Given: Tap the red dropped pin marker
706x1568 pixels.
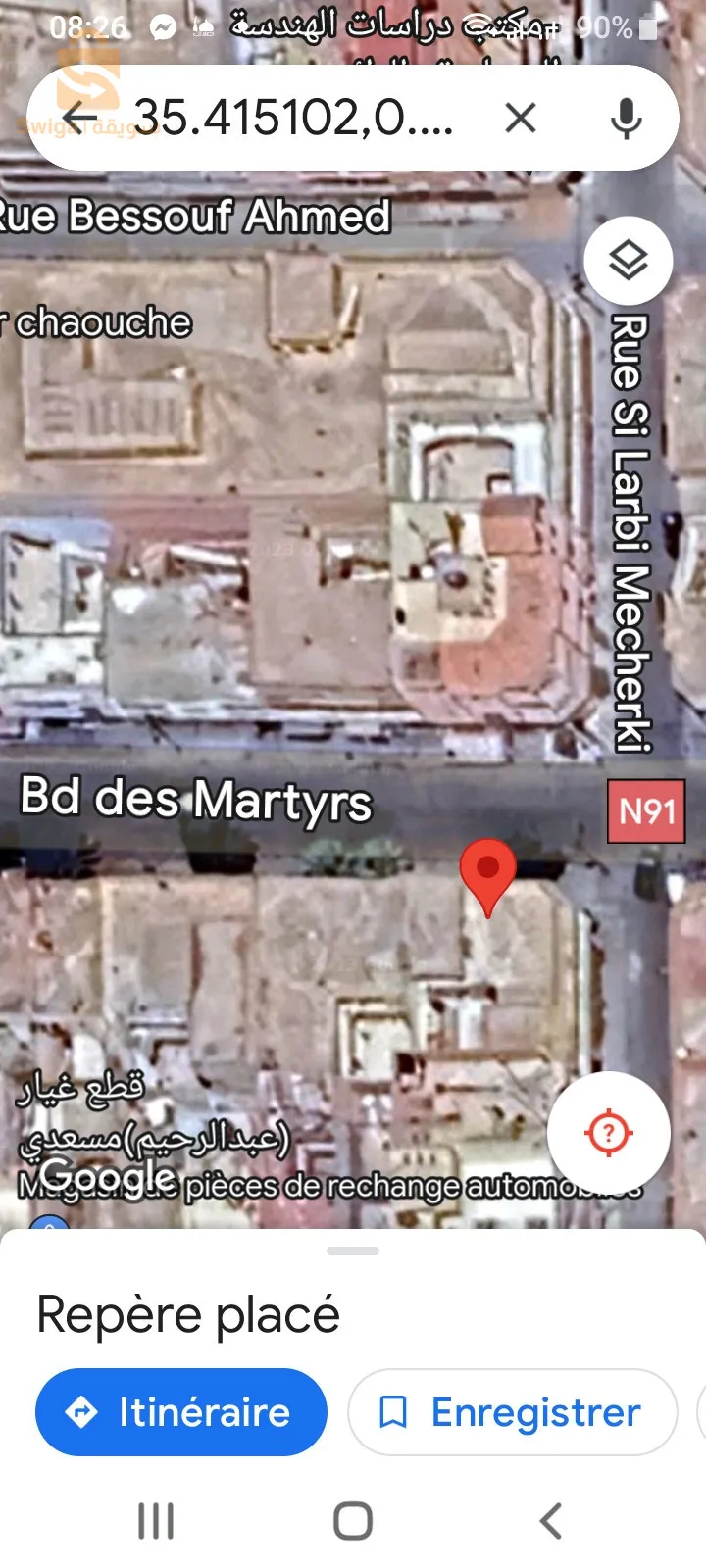Looking at the screenshot, I should [x=487, y=872].
